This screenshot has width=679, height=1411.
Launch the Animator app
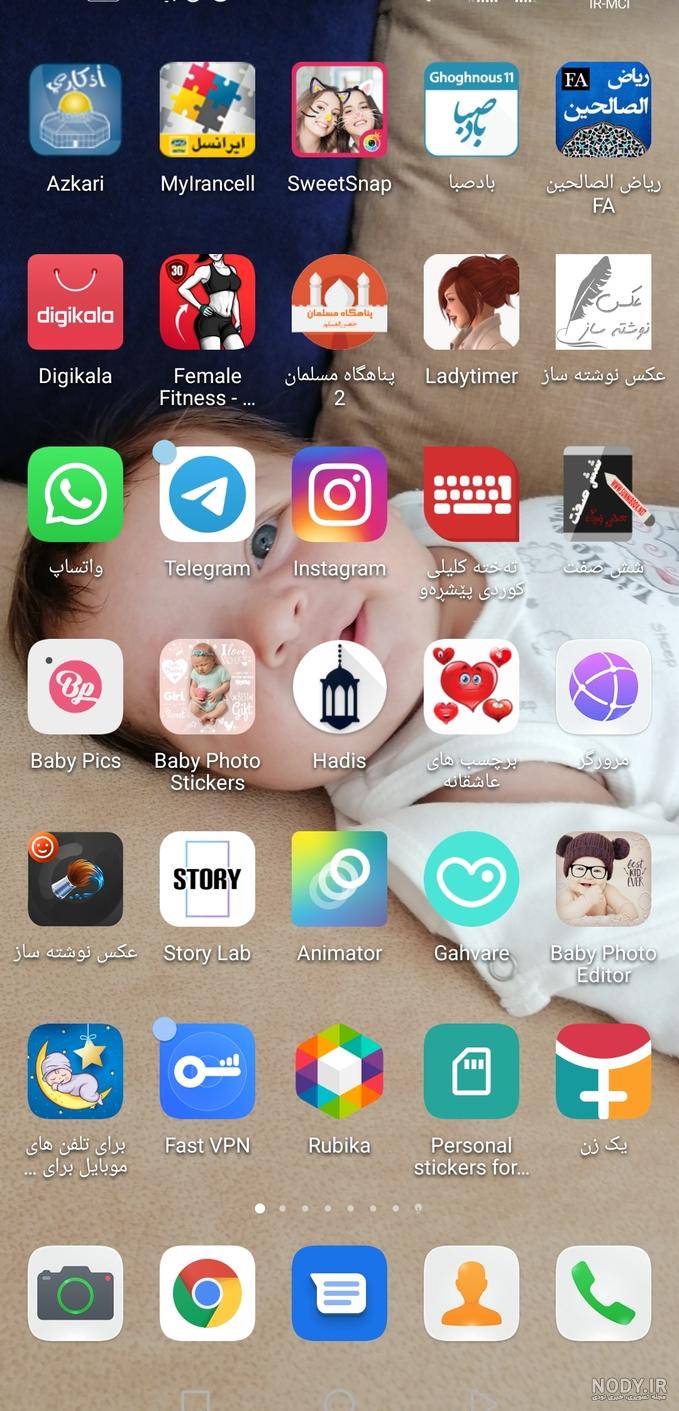tap(339, 879)
